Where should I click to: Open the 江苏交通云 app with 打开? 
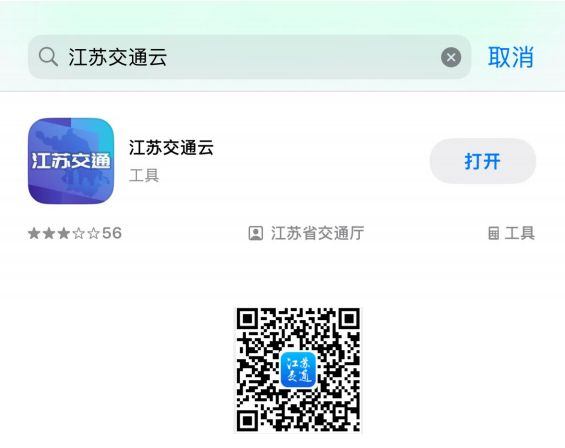click(x=482, y=161)
